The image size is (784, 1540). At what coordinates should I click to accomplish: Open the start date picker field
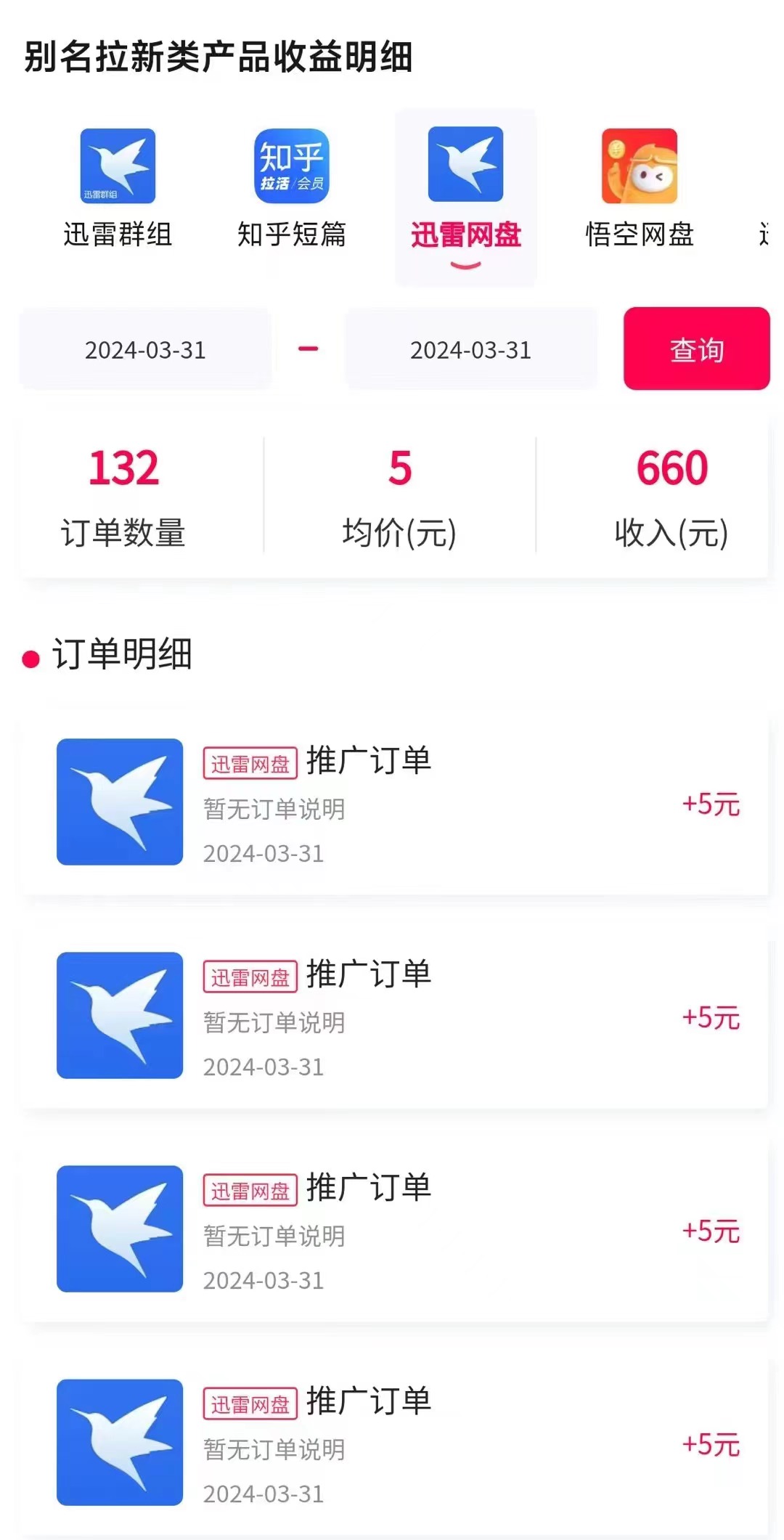tap(146, 350)
